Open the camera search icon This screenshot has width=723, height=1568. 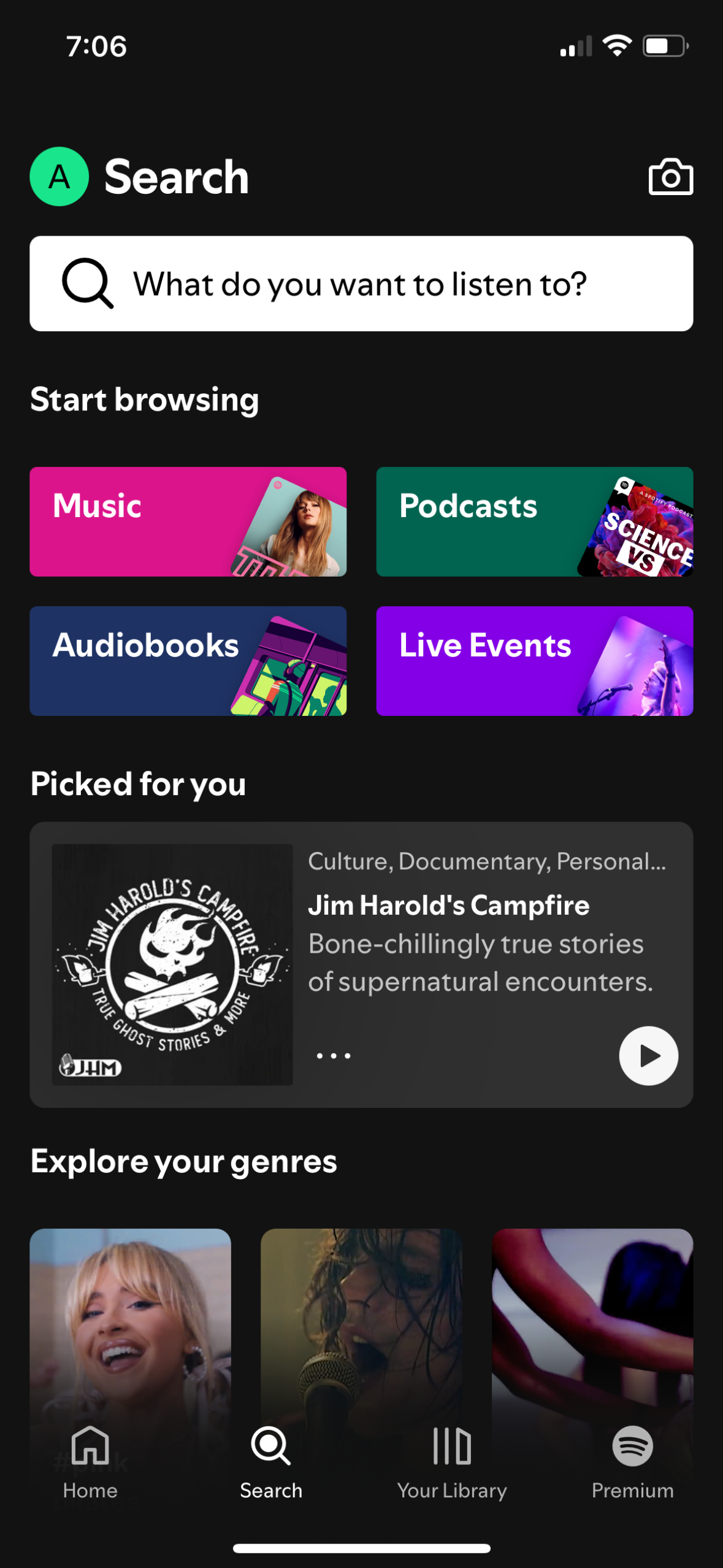670,177
